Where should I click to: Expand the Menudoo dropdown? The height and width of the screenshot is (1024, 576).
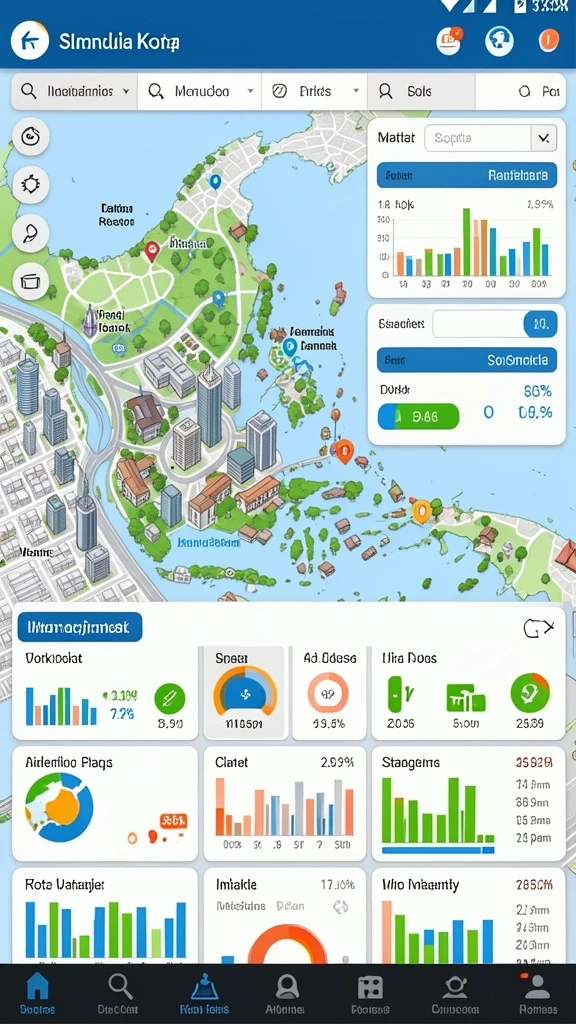click(199, 91)
